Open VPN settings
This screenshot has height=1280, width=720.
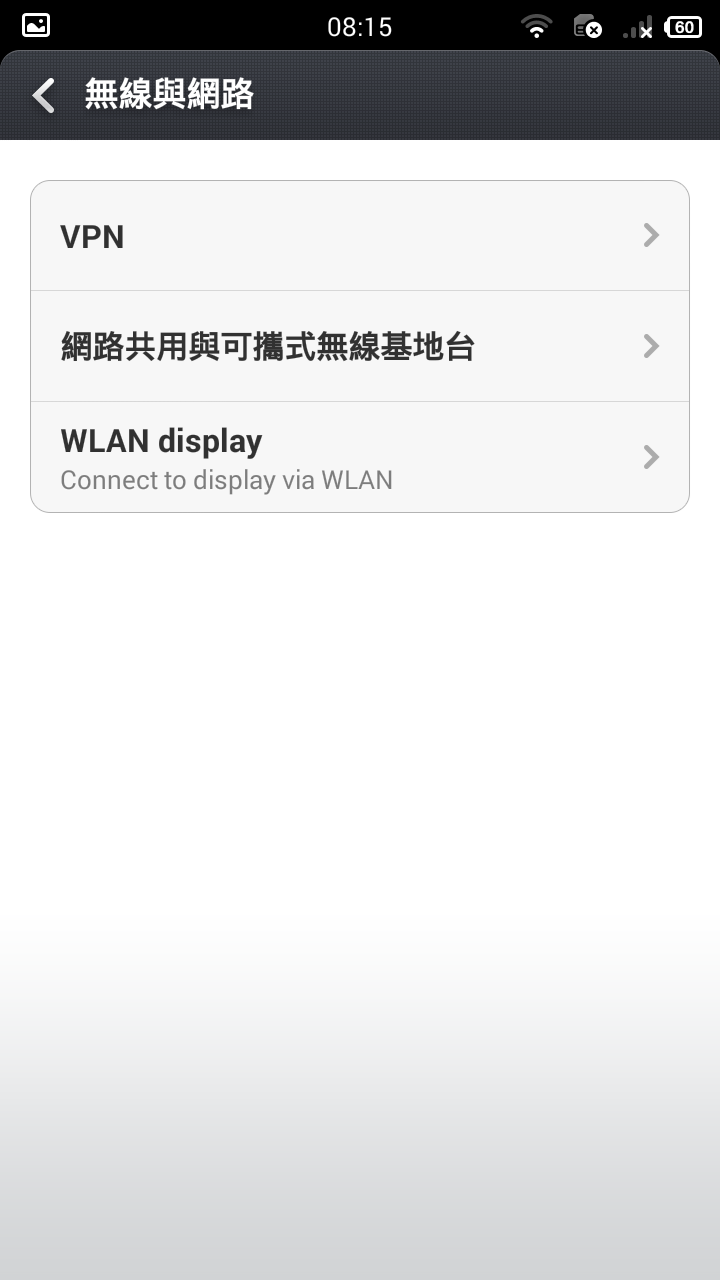360,236
